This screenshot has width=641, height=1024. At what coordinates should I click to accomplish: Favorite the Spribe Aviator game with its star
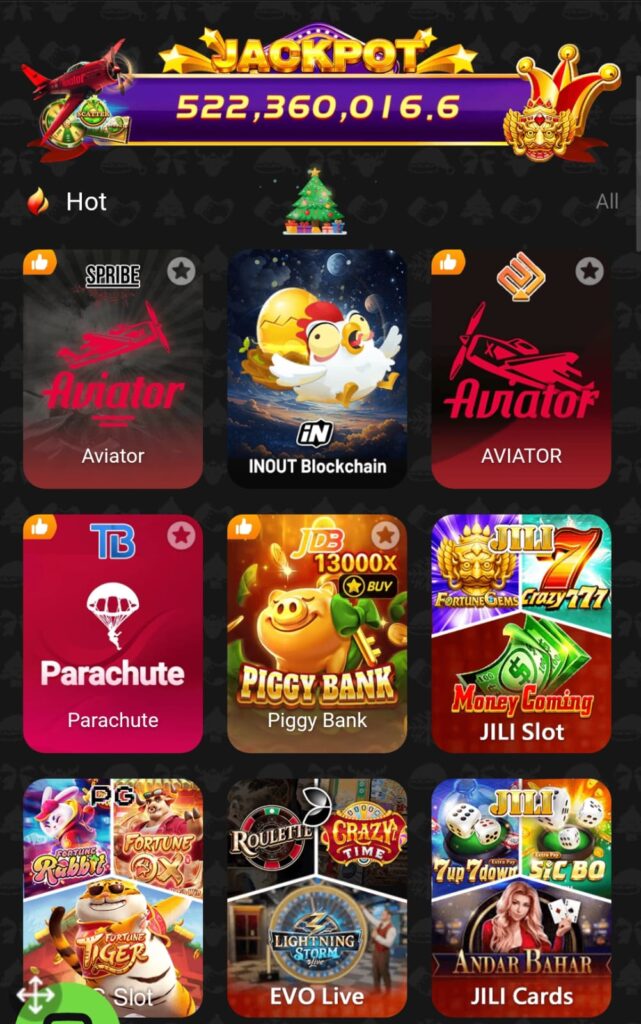(x=181, y=270)
